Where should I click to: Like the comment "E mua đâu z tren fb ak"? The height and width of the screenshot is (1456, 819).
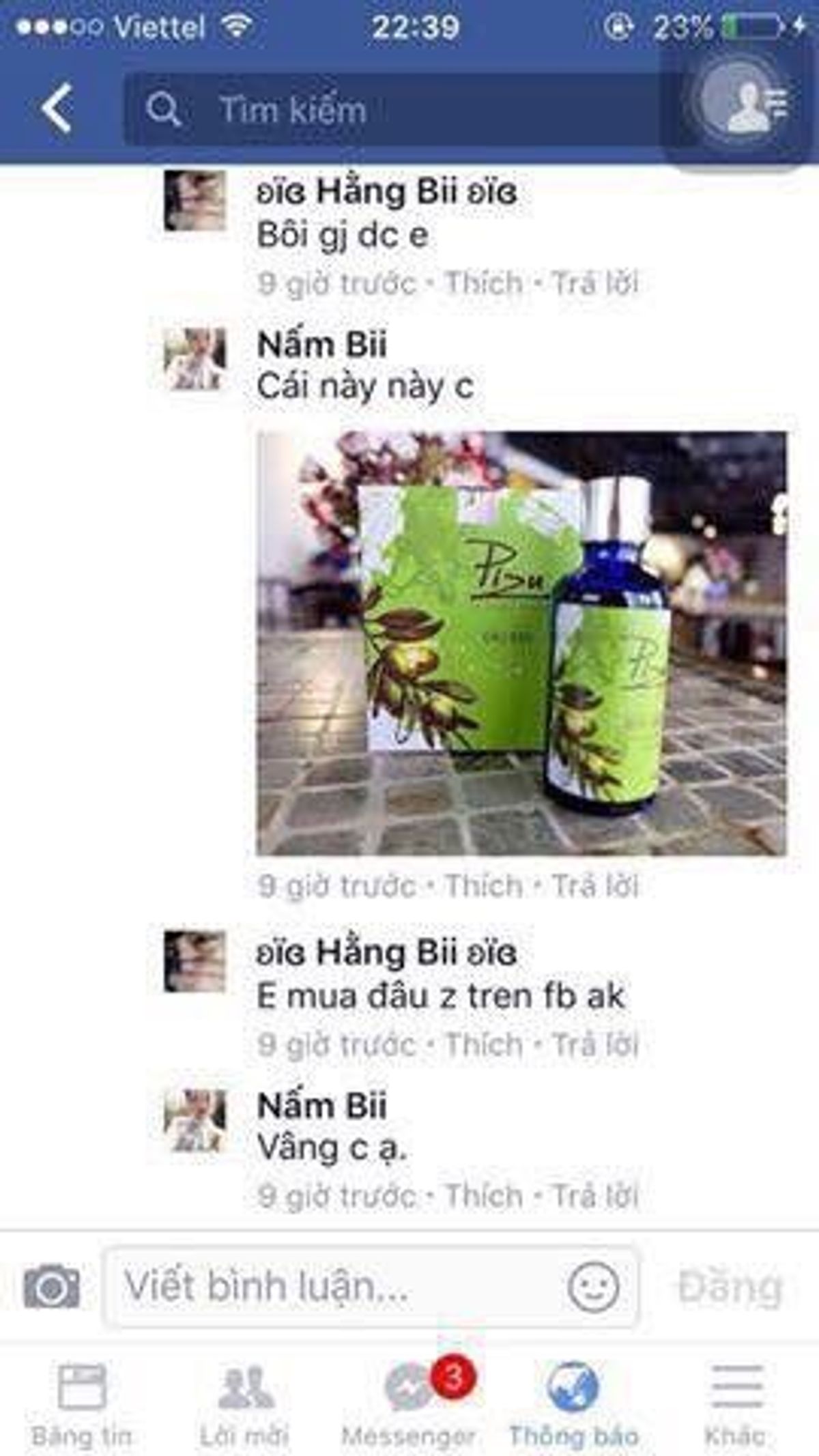[x=483, y=1044]
